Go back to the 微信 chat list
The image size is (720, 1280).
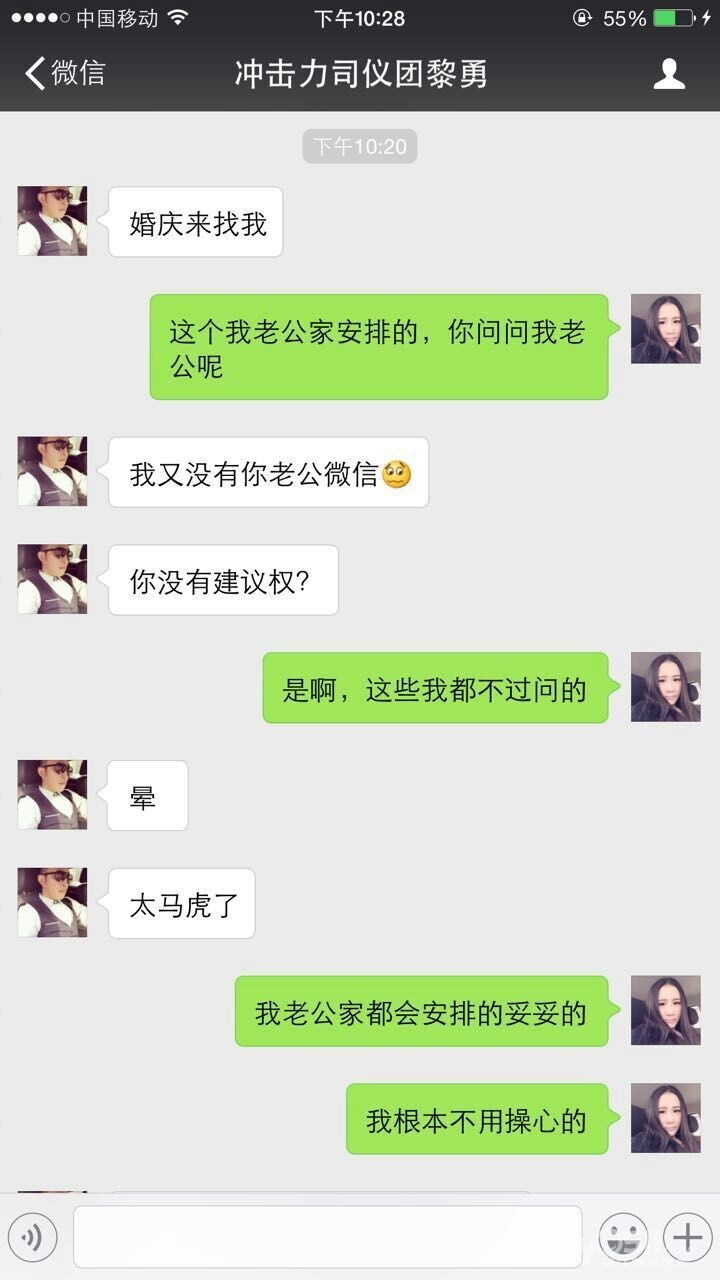(x=65, y=74)
